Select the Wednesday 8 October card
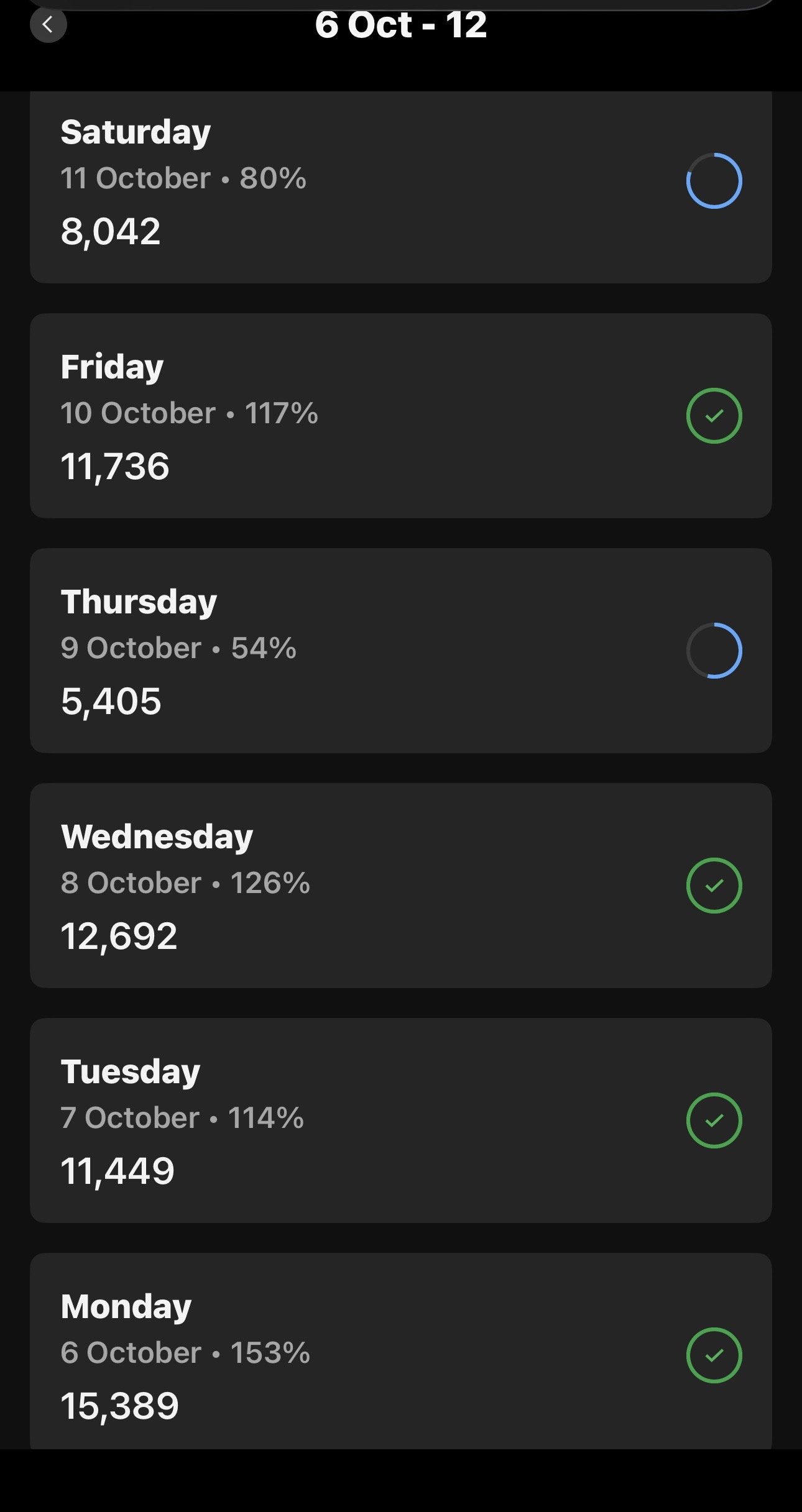Viewport: 802px width, 1512px height. click(400, 885)
